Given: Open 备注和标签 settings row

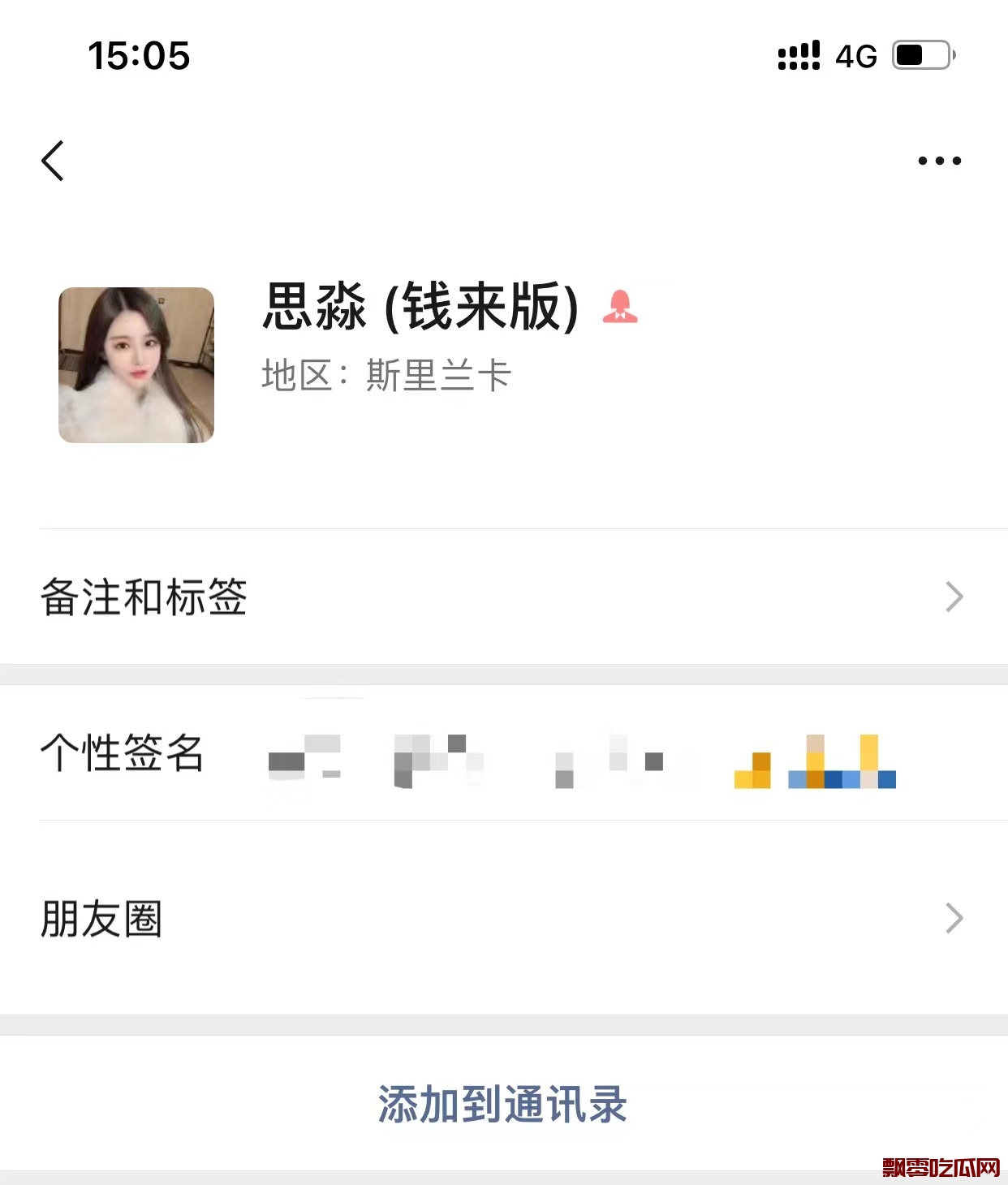Looking at the screenshot, I should [x=503, y=597].
